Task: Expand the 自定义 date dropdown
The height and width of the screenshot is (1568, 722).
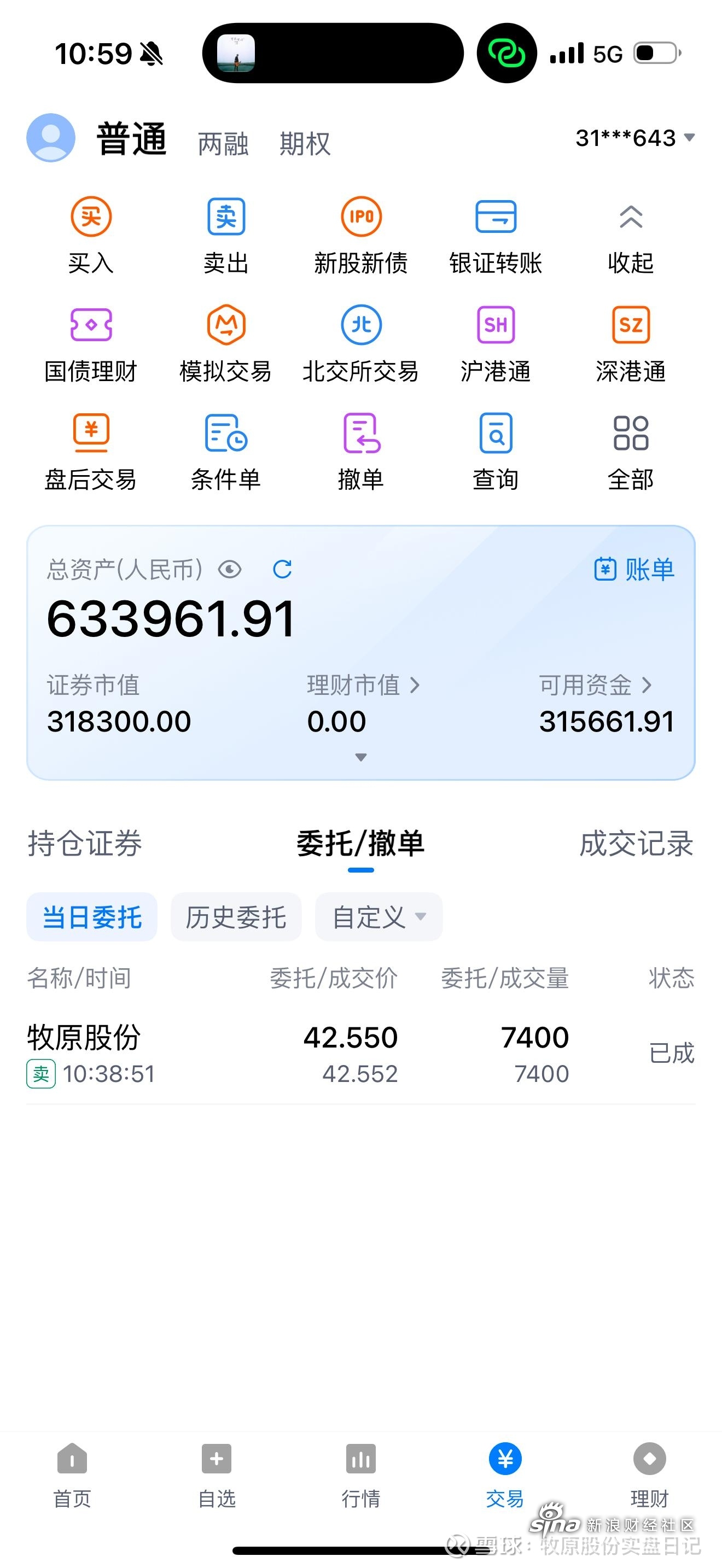Action: click(379, 917)
